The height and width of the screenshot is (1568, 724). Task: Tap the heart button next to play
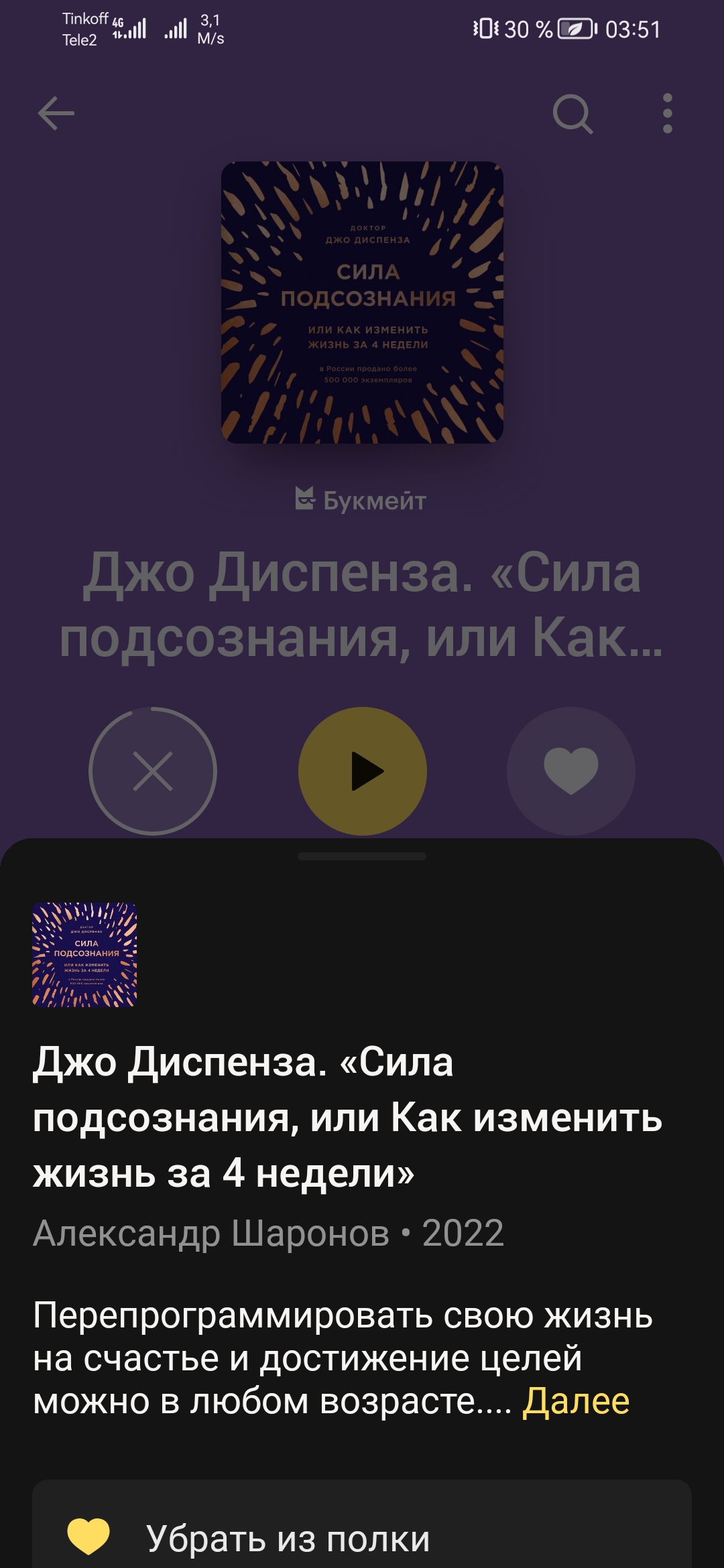pos(571,771)
